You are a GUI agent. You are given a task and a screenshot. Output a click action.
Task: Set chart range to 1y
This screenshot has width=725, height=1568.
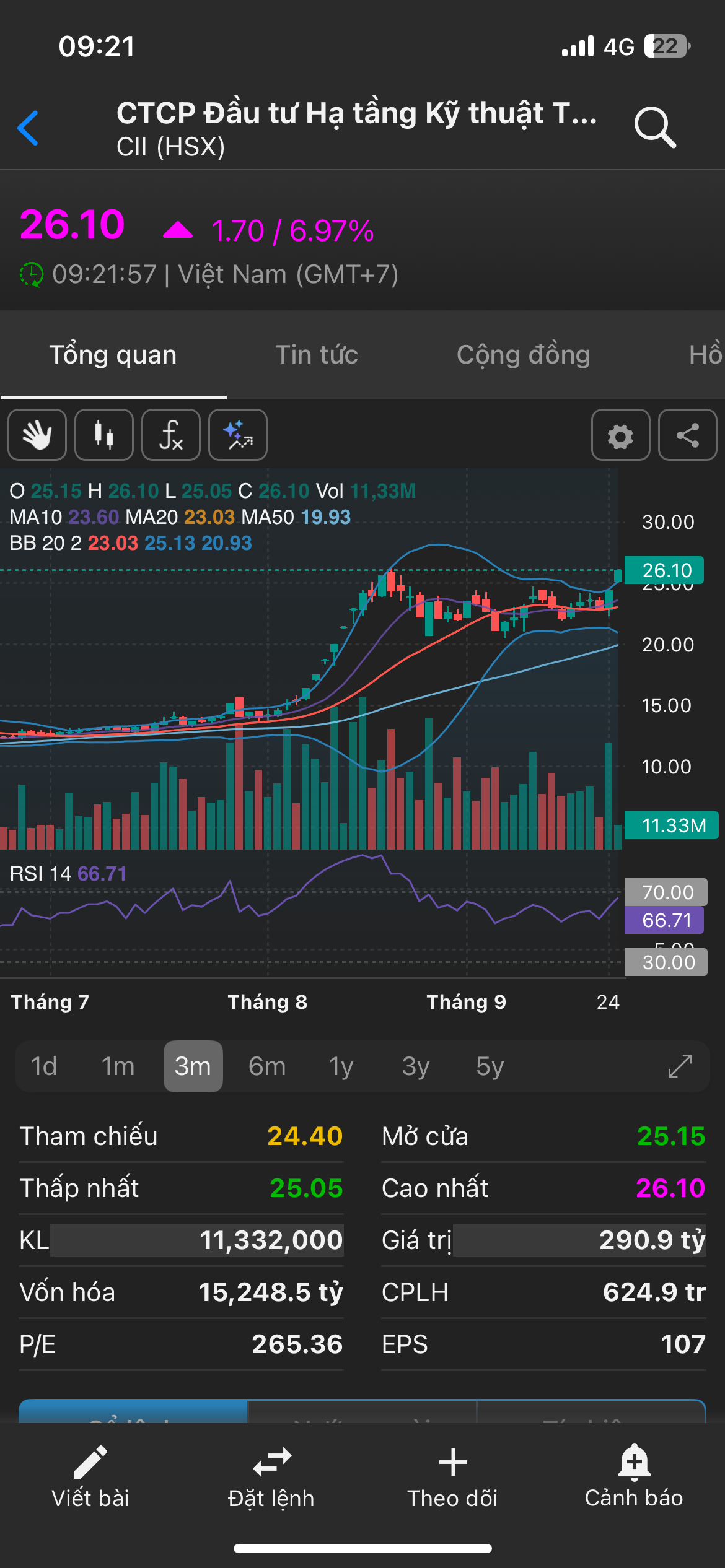[x=341, y=1066]
